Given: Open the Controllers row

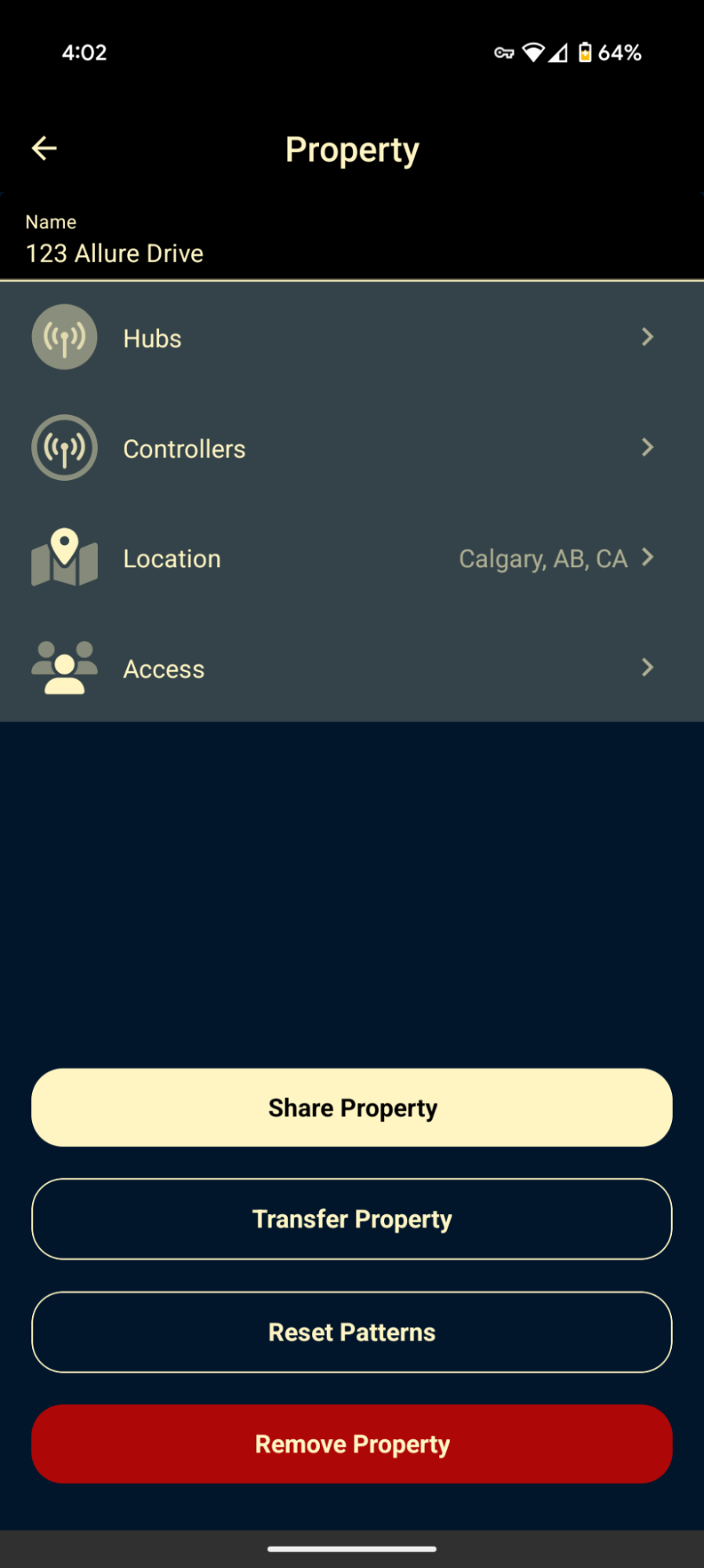Looking at the screenshot, I should coord(351,448).
